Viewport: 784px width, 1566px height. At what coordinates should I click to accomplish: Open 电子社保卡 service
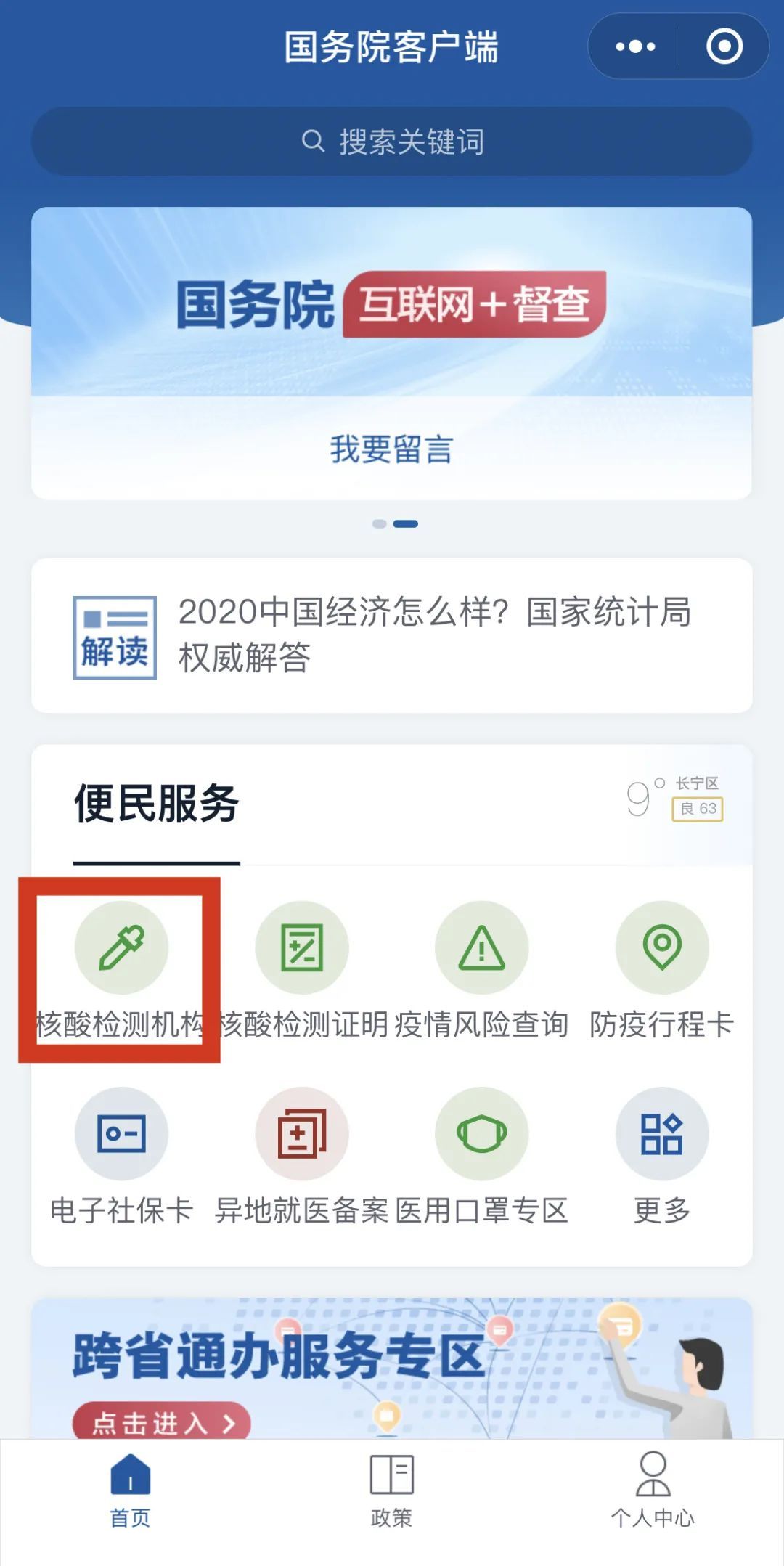(121, 1156)
